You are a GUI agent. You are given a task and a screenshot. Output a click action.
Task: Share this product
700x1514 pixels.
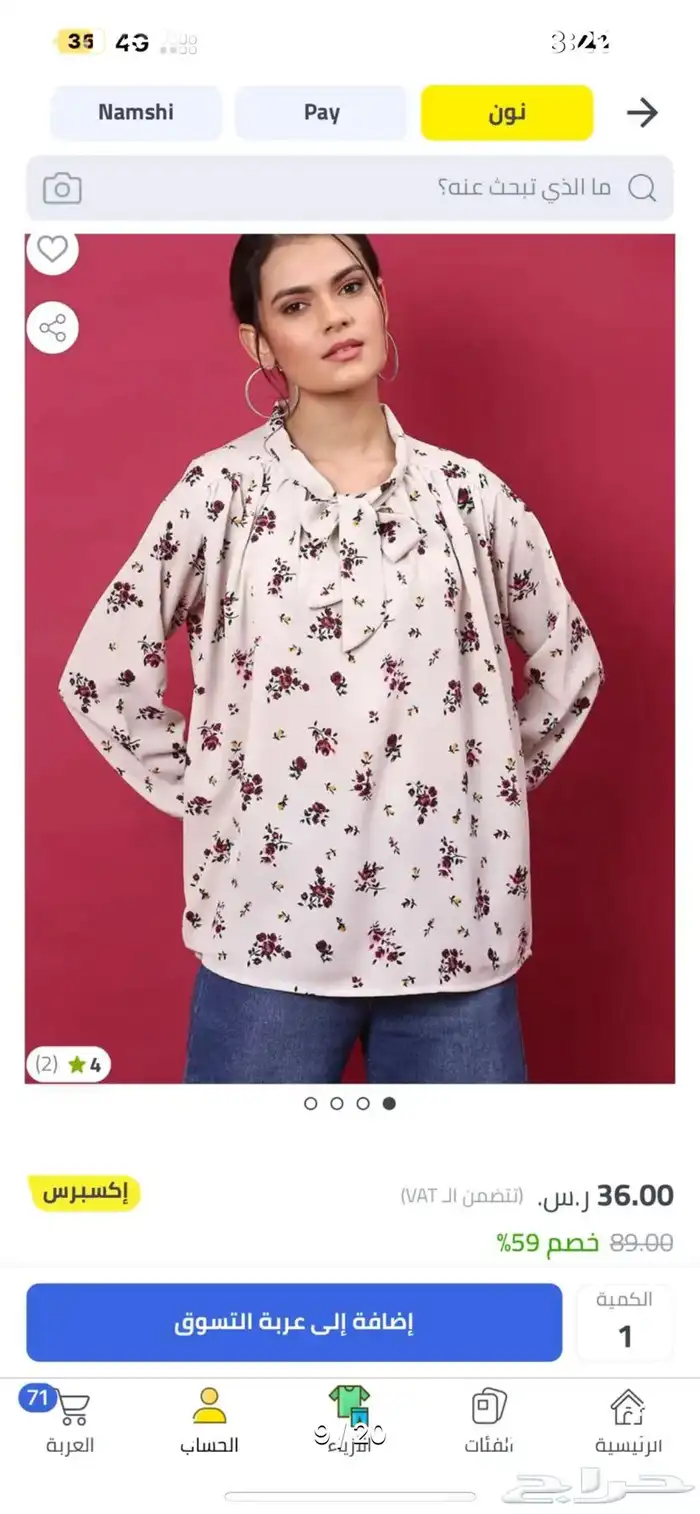pyautogui.click(x=52, y=328)
